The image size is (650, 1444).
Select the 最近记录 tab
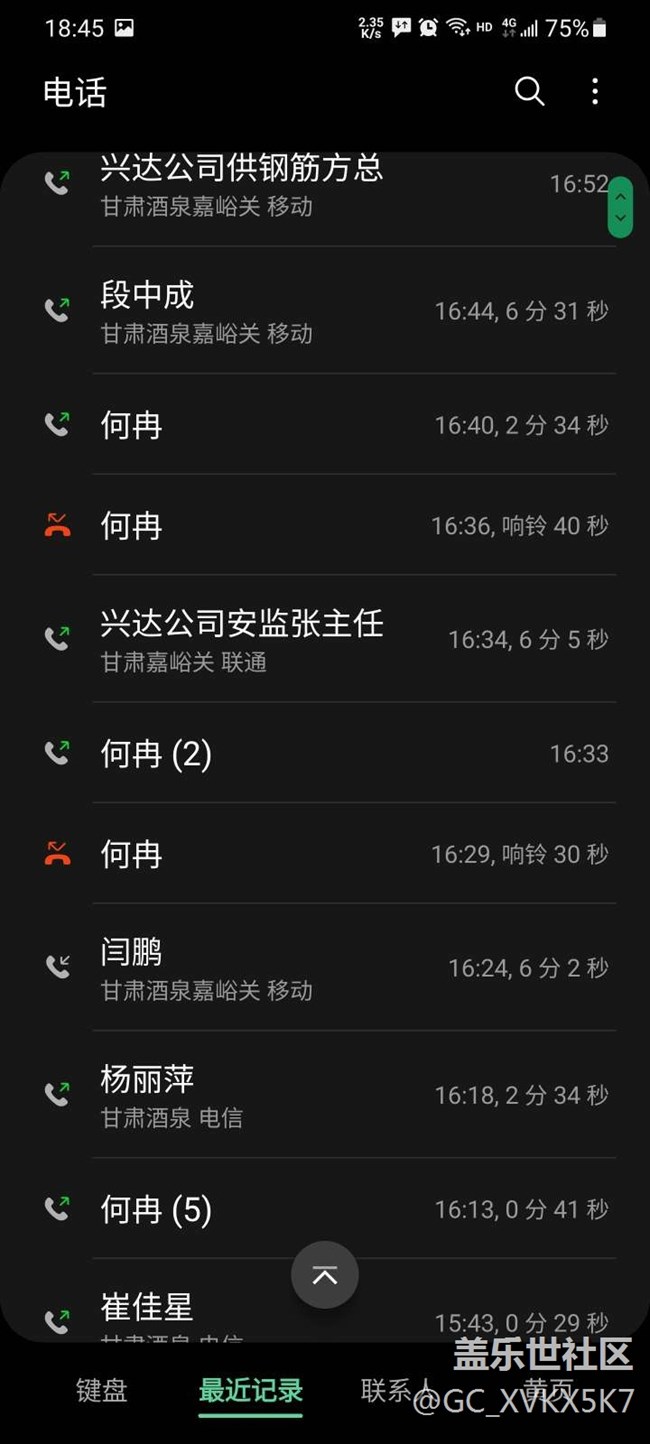(251, 1390)
